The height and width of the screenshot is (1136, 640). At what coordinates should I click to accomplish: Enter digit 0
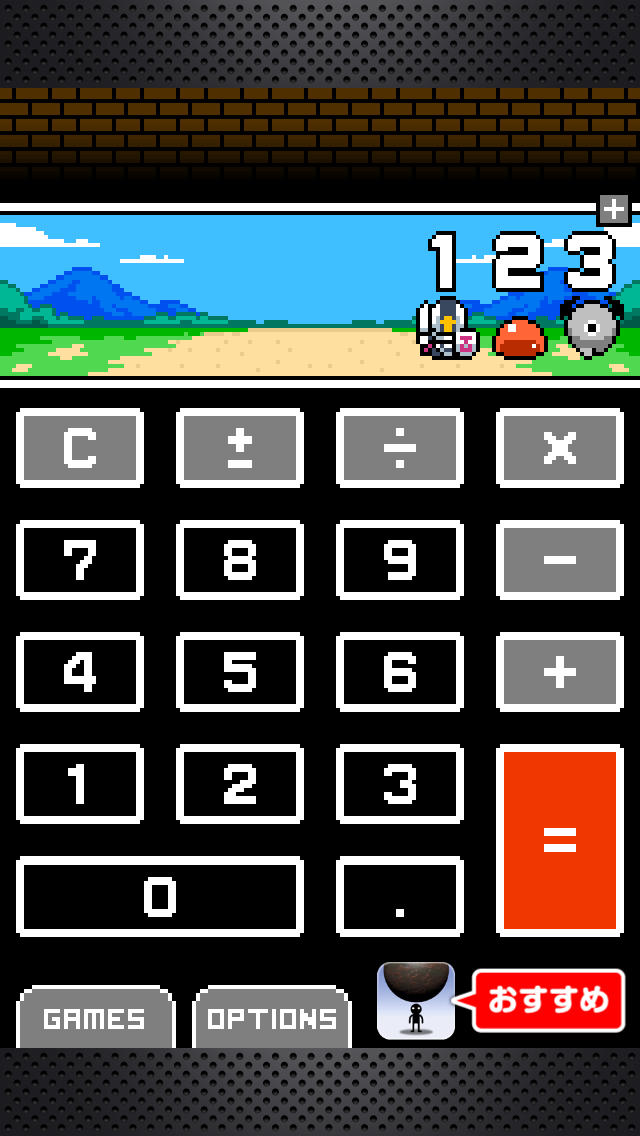pyautogui.click(x=160, y=896)
